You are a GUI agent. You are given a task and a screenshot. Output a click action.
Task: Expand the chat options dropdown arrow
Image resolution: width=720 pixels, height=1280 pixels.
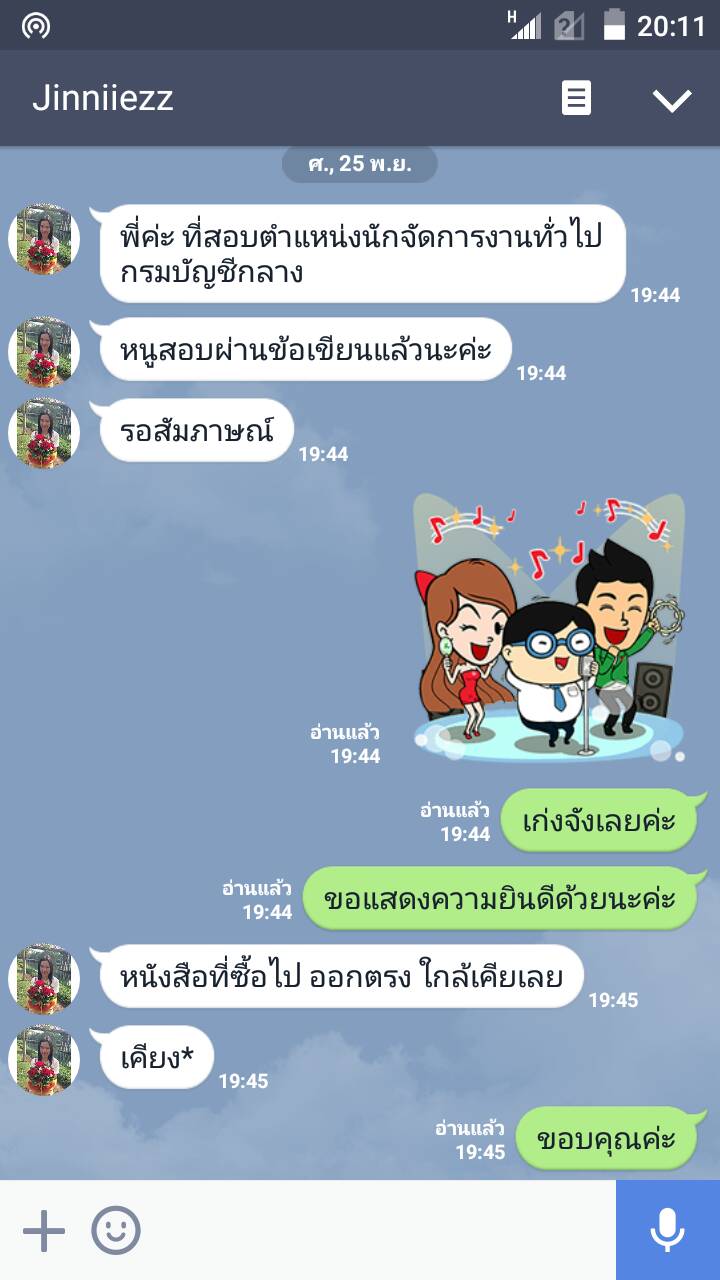coord(671,99)
